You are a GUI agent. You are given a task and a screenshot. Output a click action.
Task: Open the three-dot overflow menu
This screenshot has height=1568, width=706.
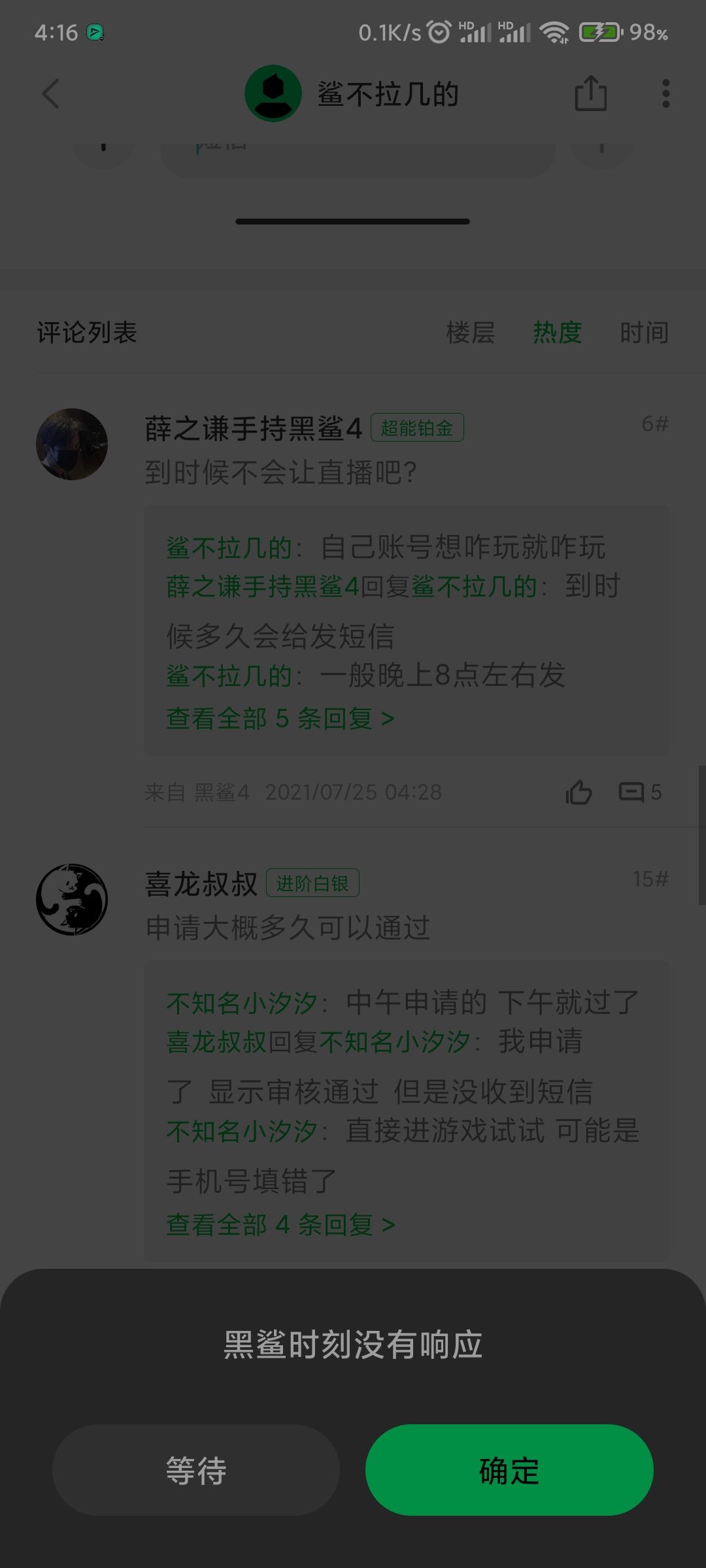665,93
